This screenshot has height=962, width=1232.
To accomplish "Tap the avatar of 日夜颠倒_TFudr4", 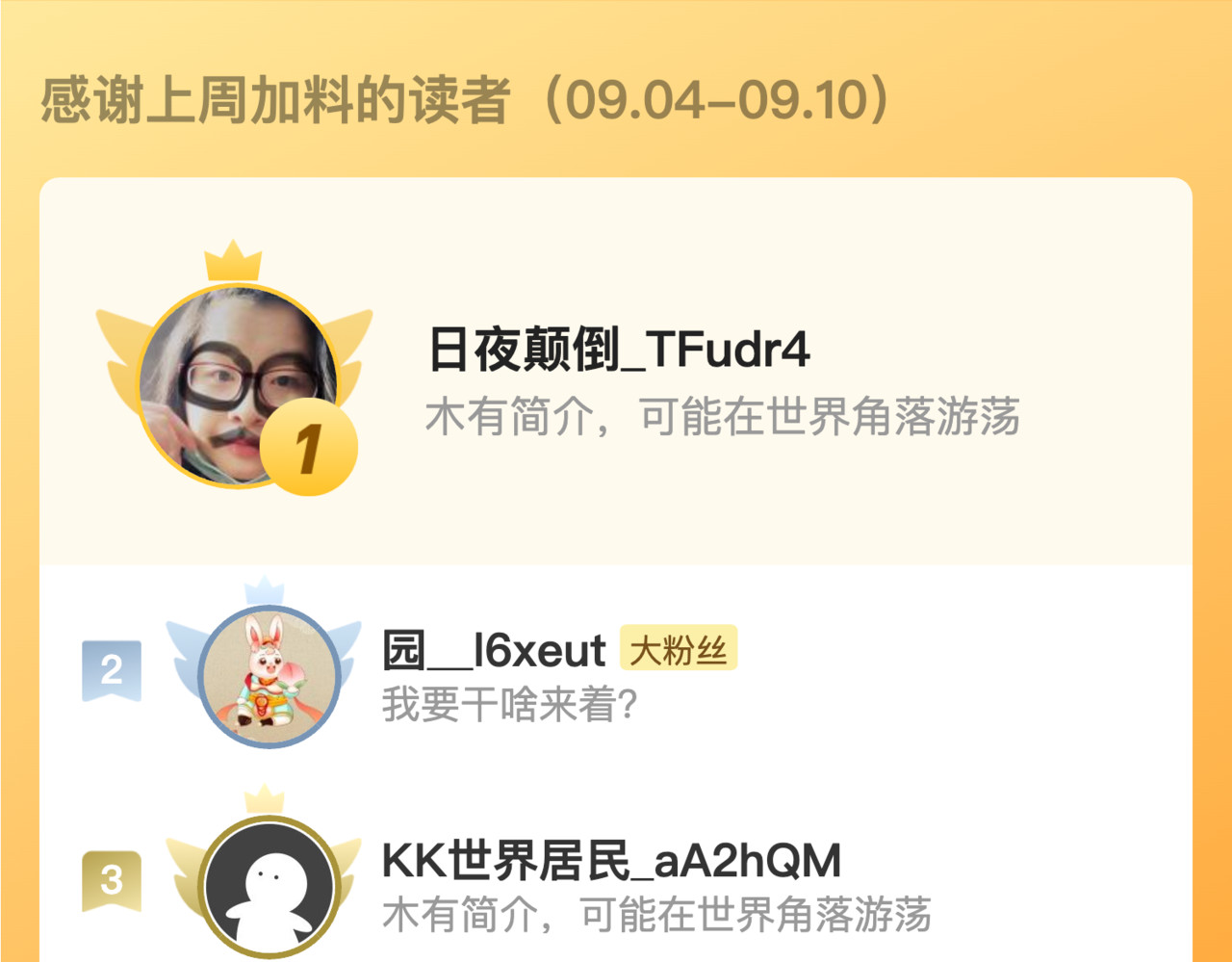I will (238, 387).
